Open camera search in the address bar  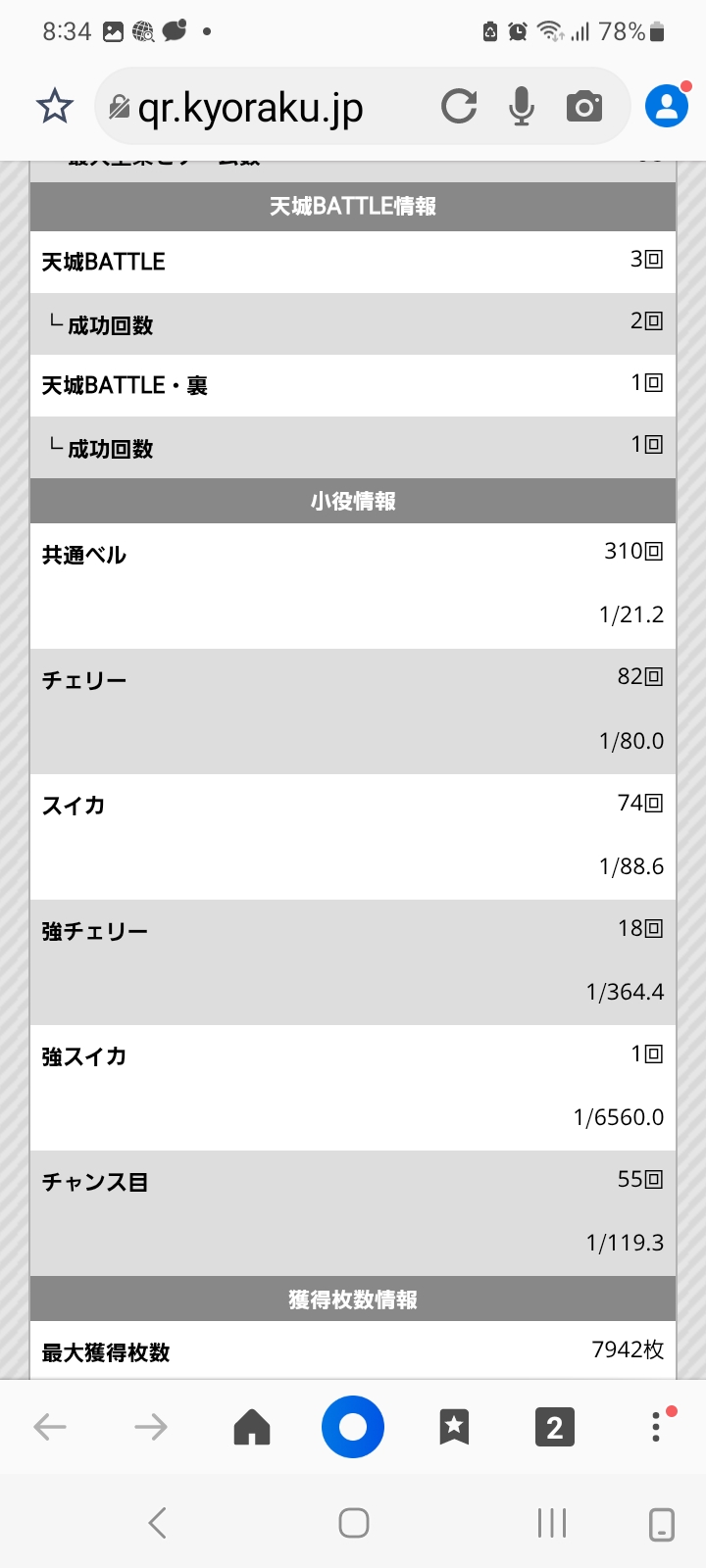(x=584, y=106)
